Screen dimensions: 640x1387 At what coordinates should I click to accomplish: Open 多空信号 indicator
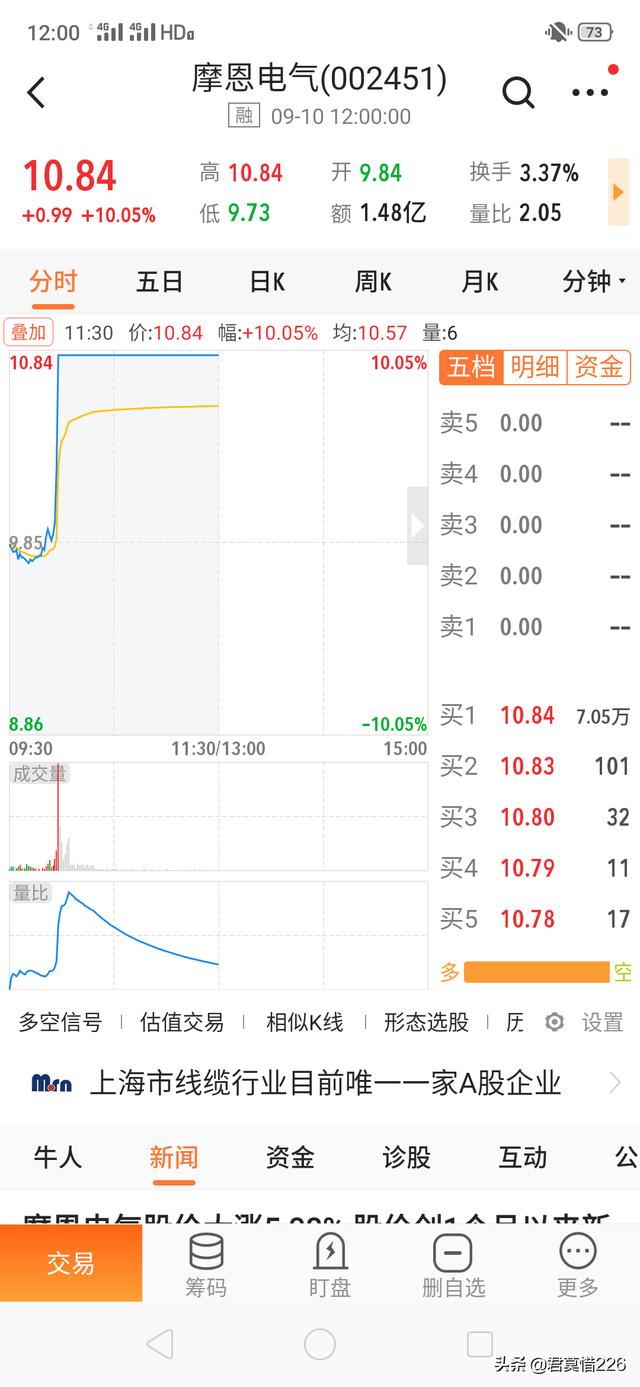(60, 1022)
